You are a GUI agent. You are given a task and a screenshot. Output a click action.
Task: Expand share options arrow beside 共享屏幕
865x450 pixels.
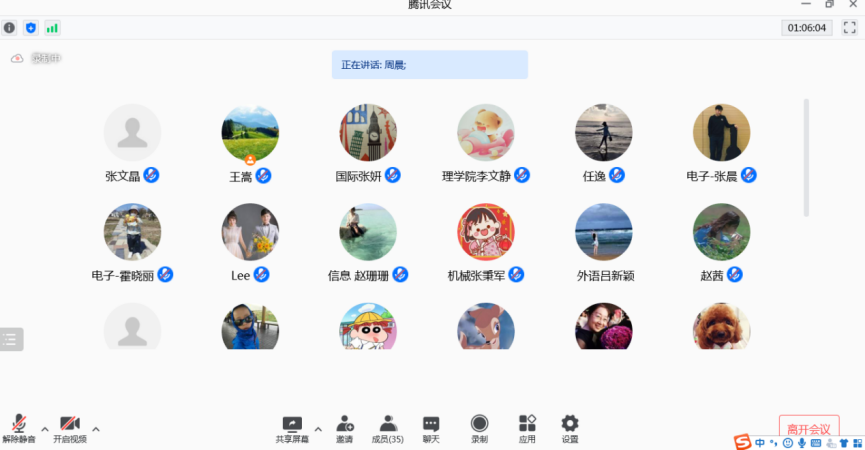pyautogui.click(x=318, y=429)
